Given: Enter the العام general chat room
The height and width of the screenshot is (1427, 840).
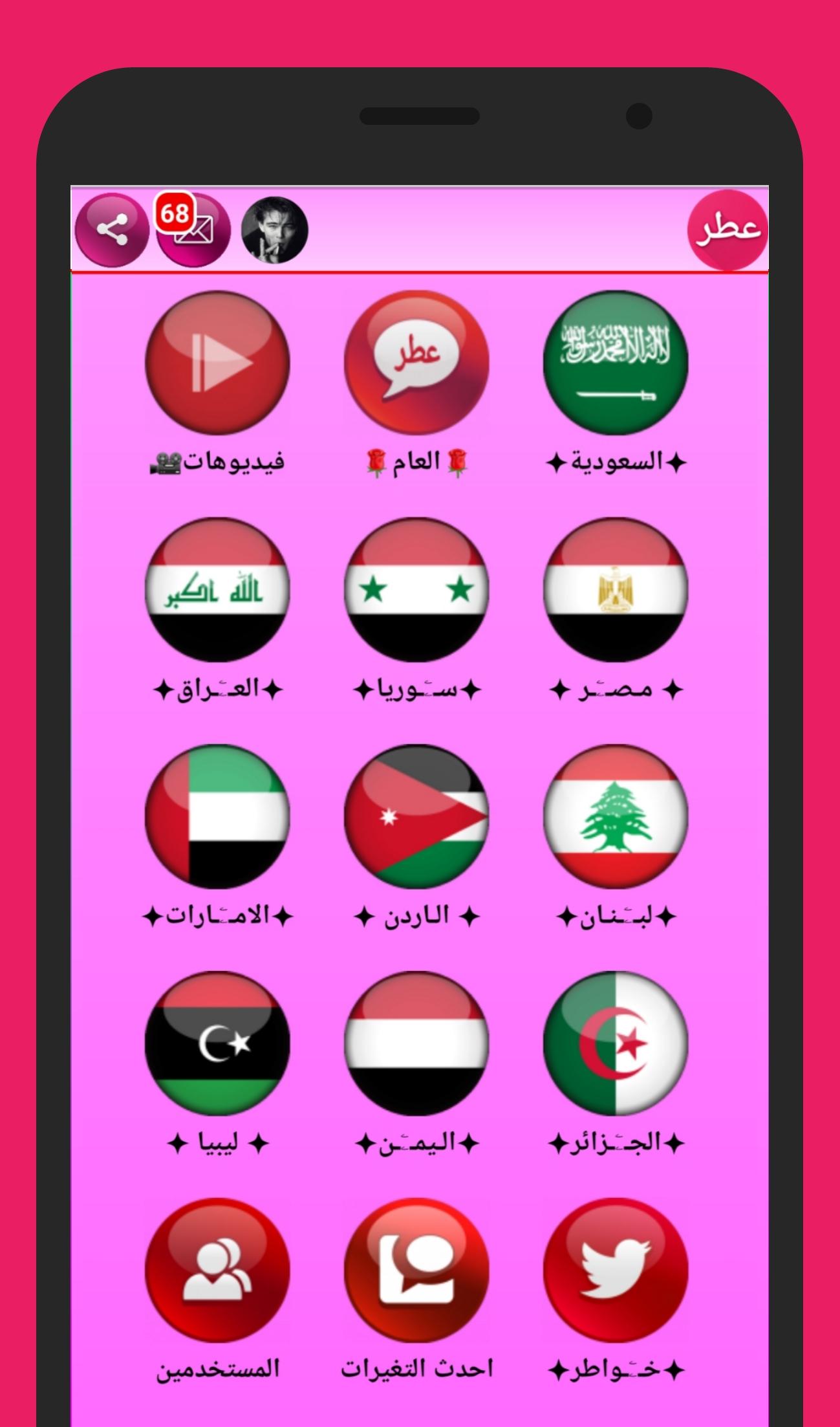Looking at the screenshot, I should tap(416, 362).
